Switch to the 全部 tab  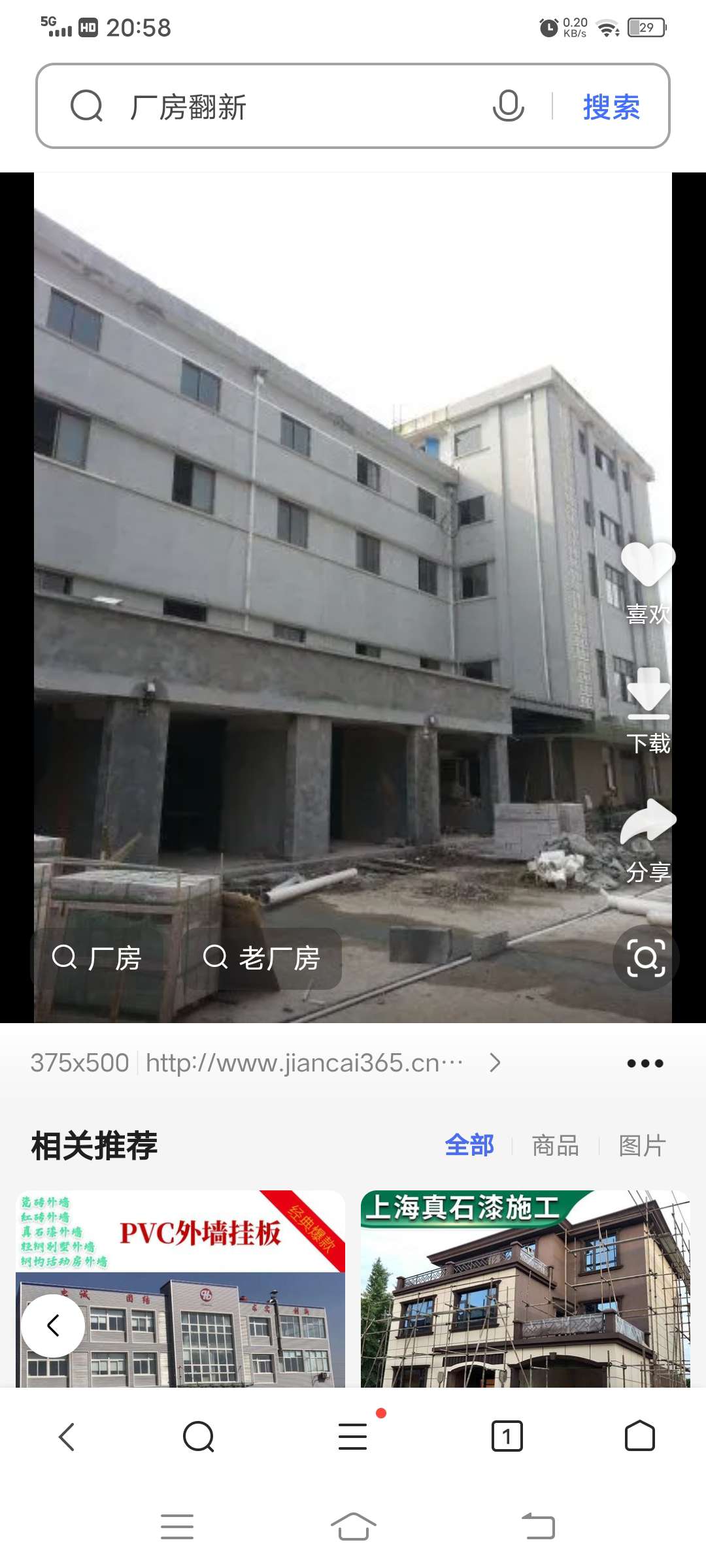coord(469,1145)
